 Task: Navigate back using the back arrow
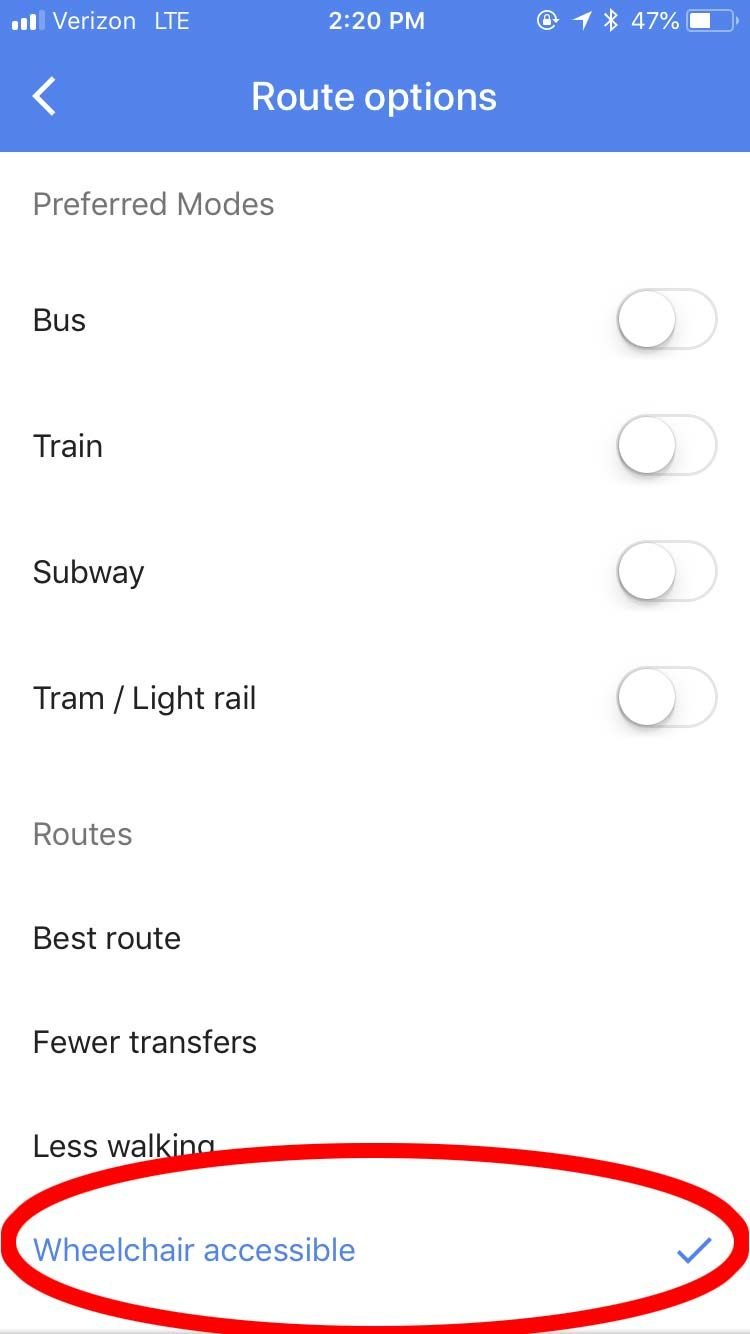[x=42, y=96]
